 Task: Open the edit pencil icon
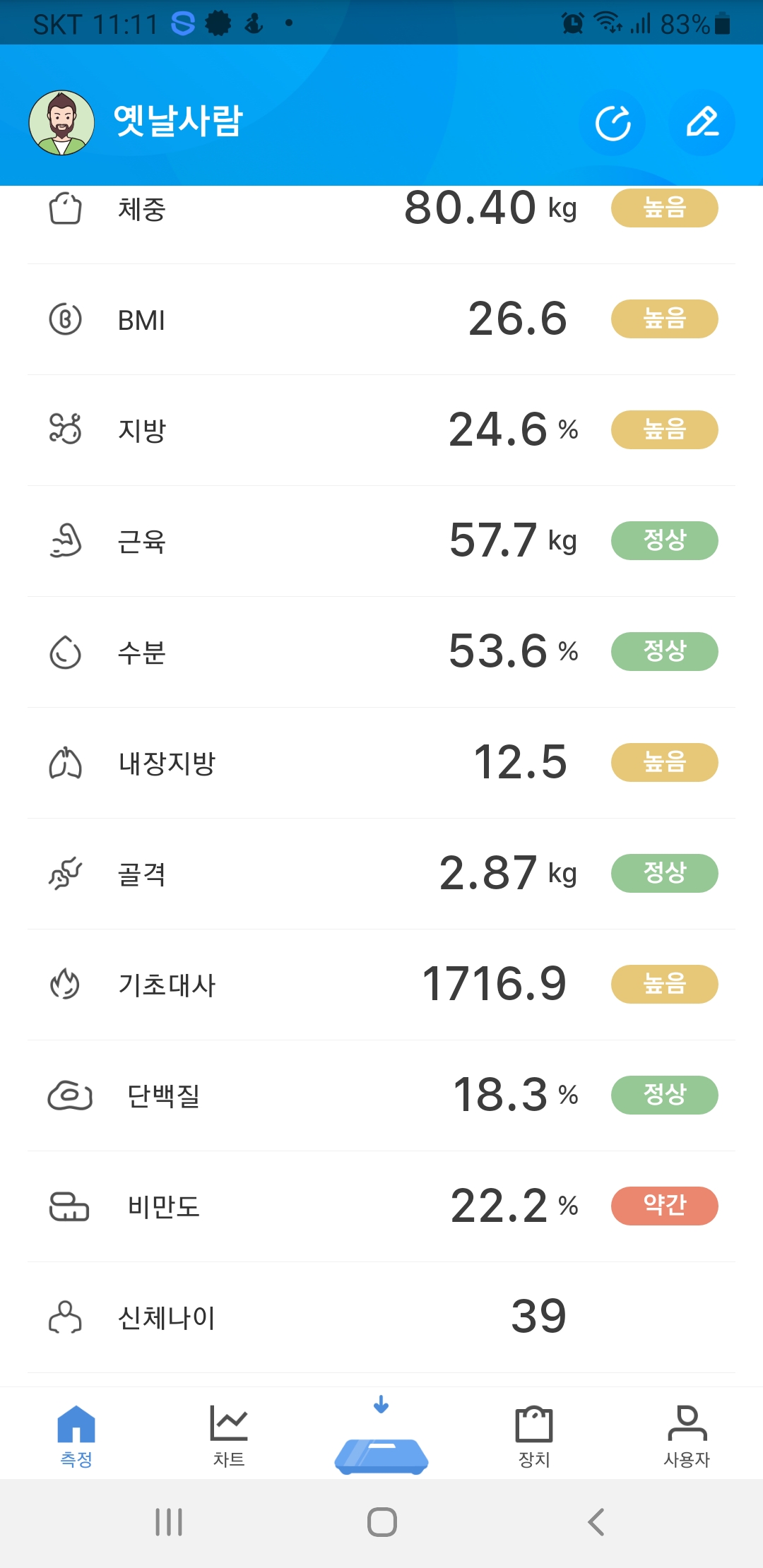click(x=702, y=123)
